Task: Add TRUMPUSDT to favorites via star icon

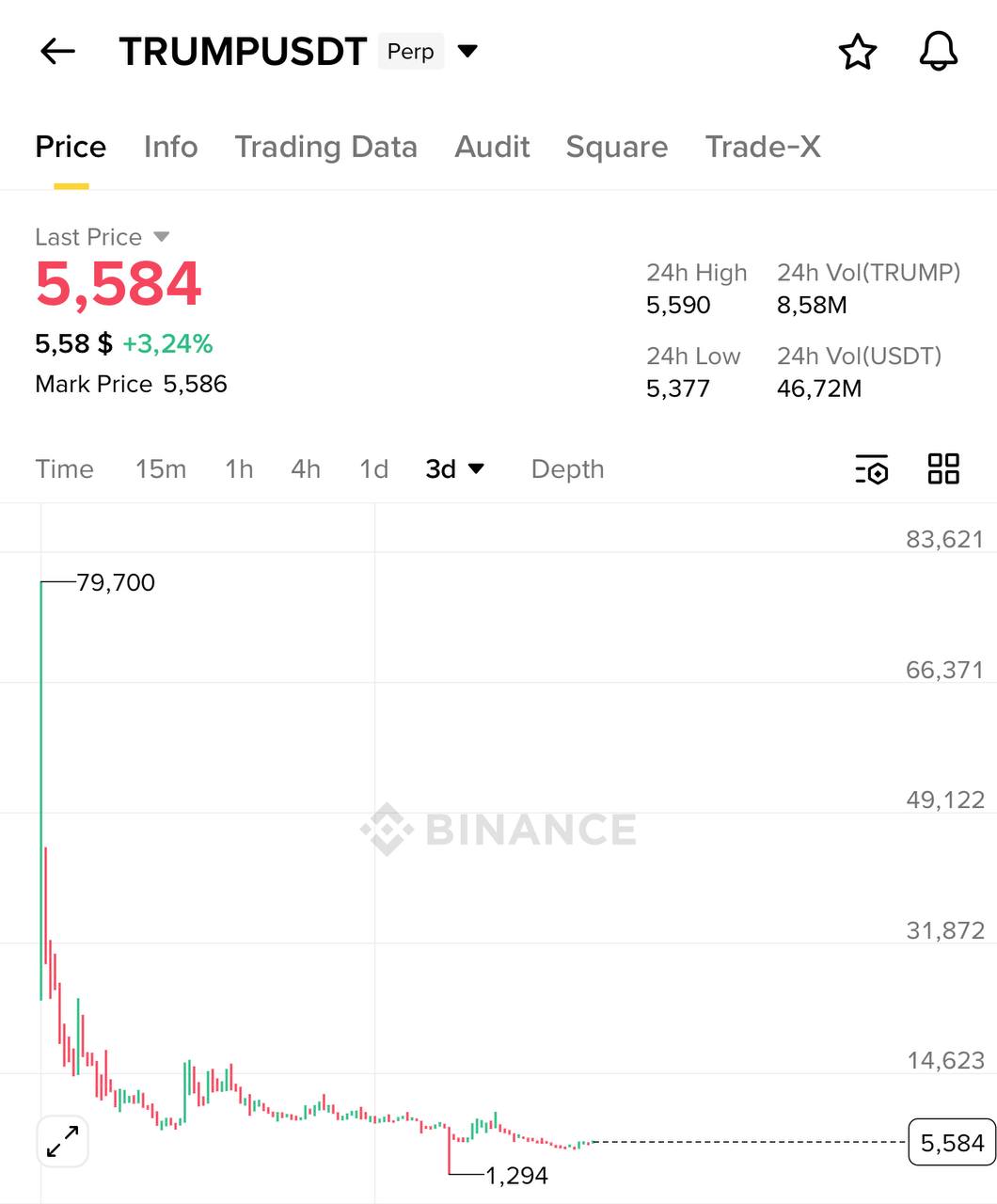Action: 857,53
